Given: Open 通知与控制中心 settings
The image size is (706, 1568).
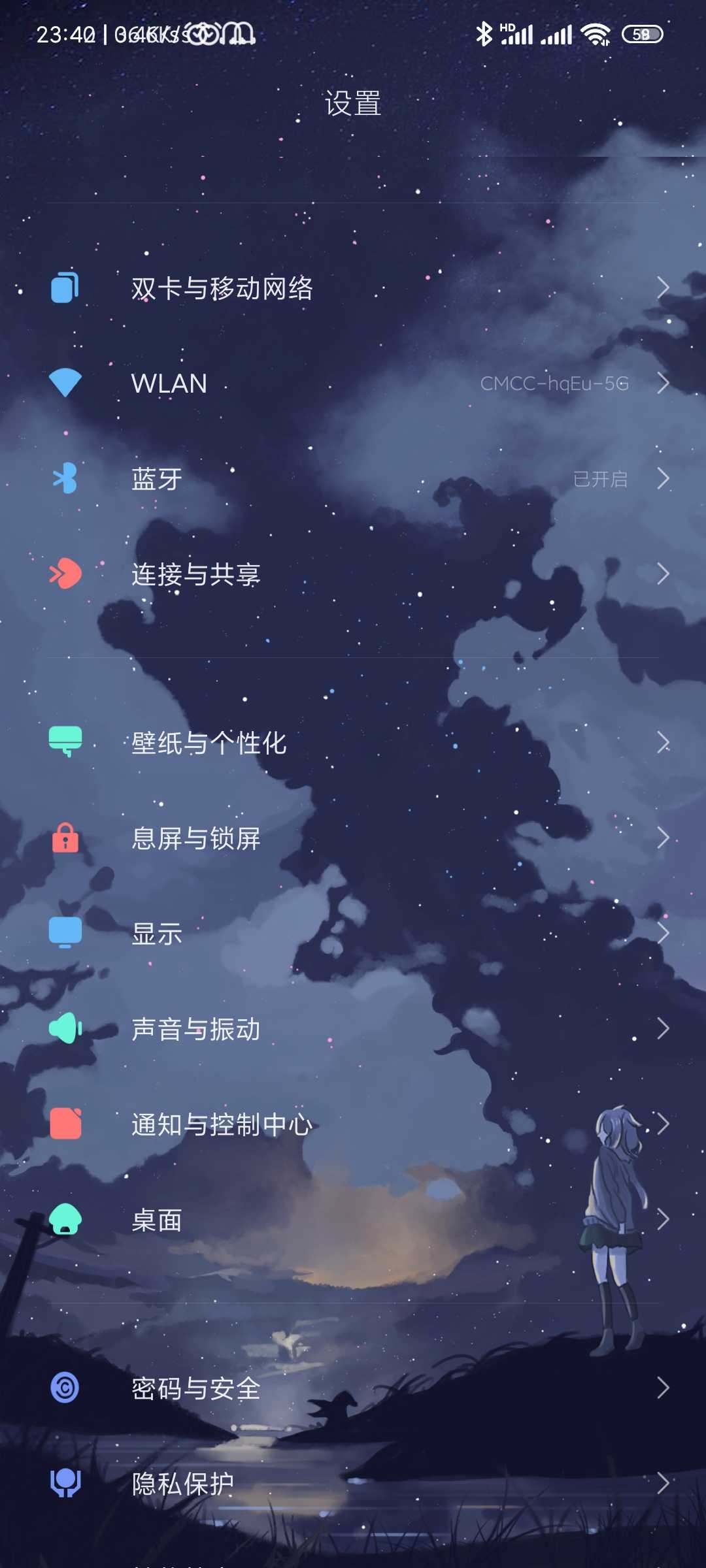Looking at the screenshot, I should pyautogui.click(x=222, y=1124).
